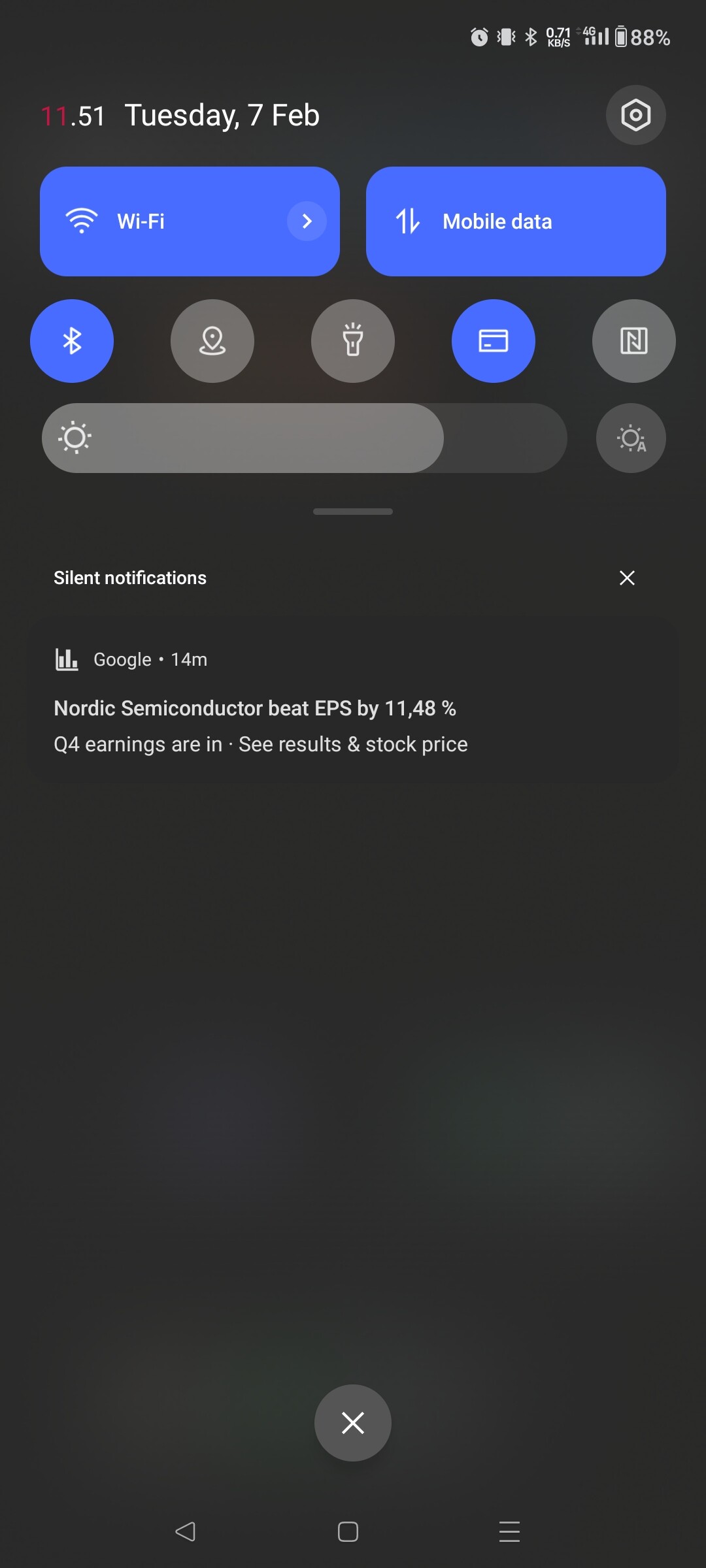Clear all notifications with the bottom X button
The height and width of the screenshot is (1568, 706).
[353, 1423]
